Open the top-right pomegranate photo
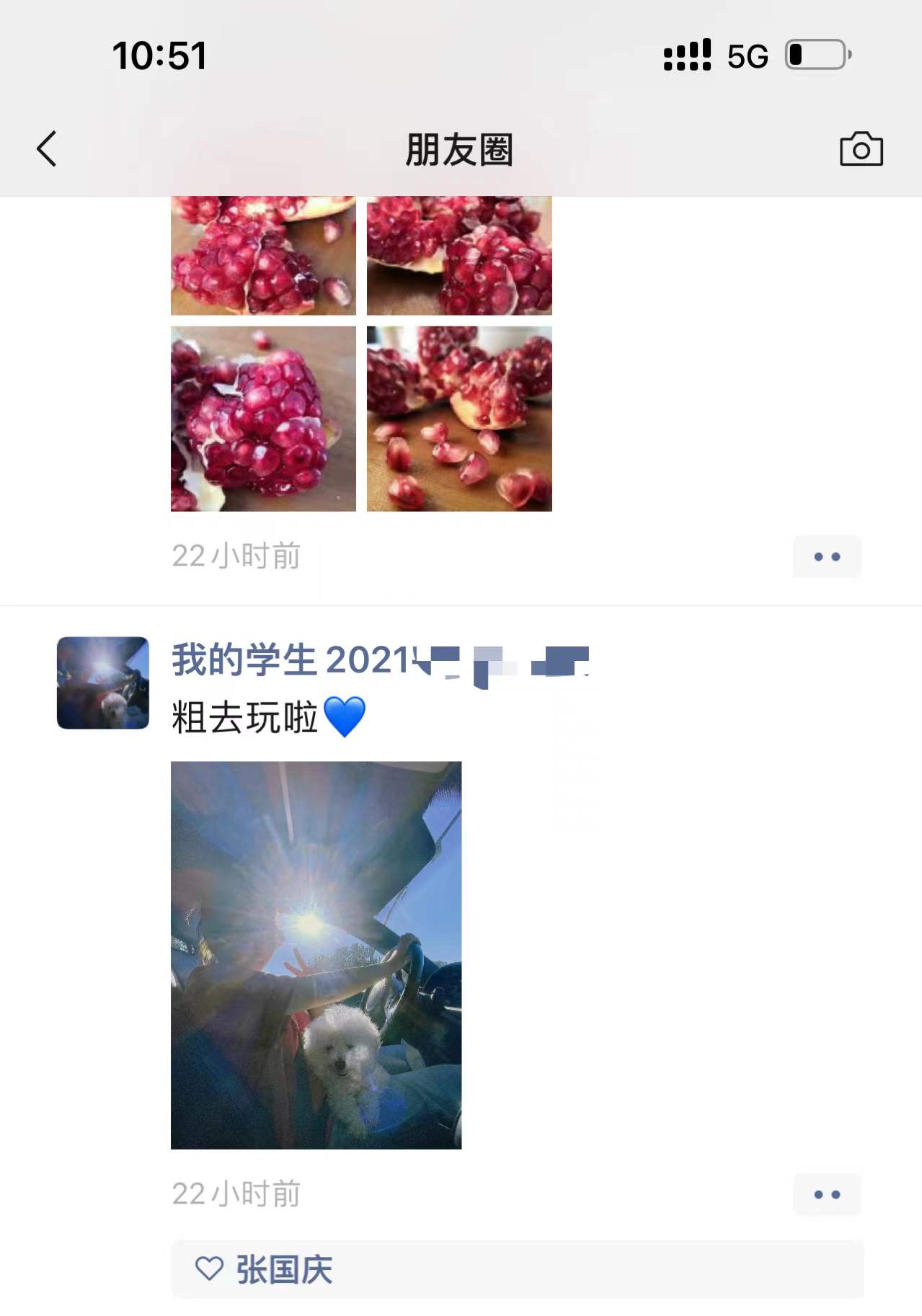 459,256
